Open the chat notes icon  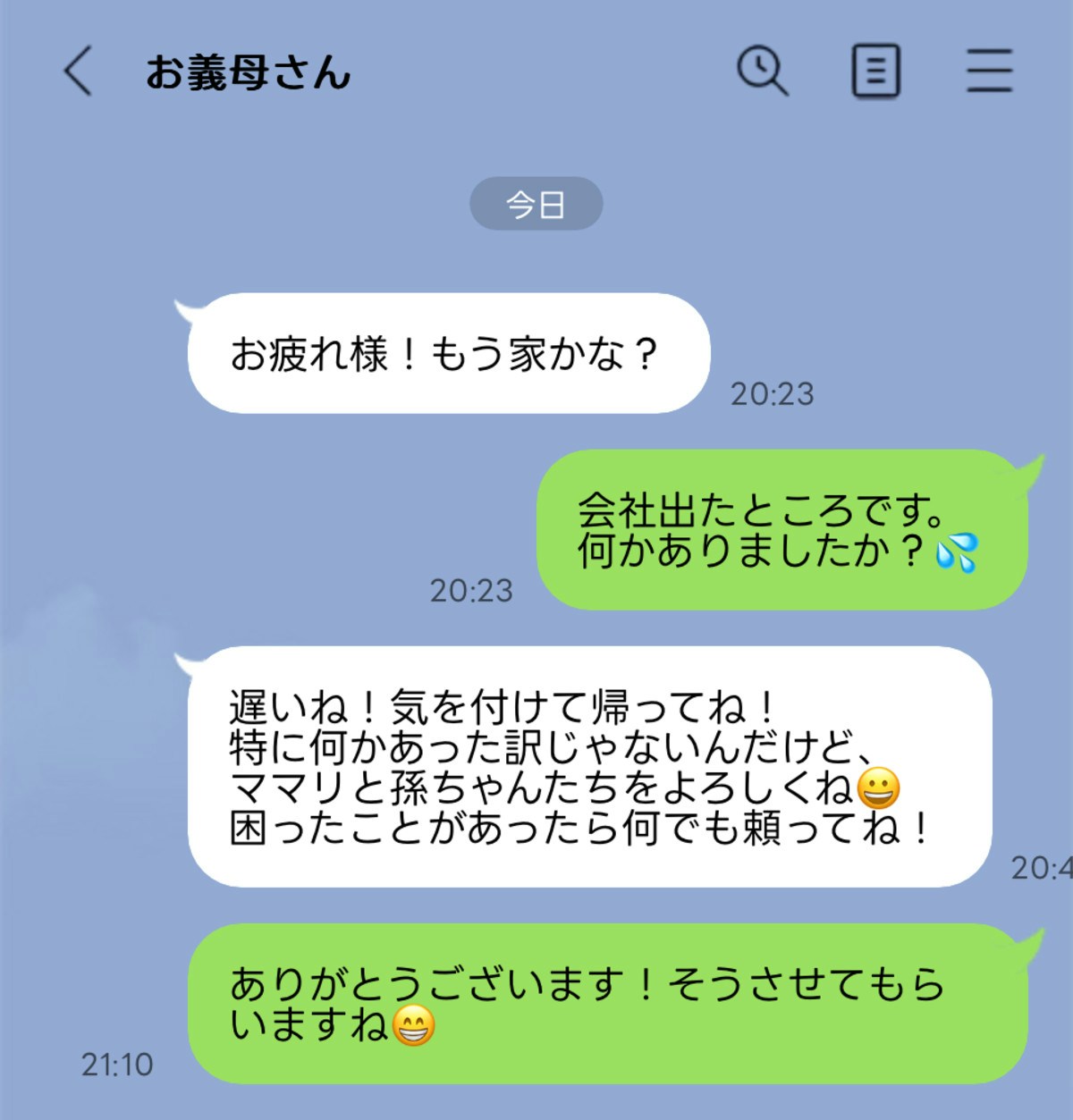875,71
